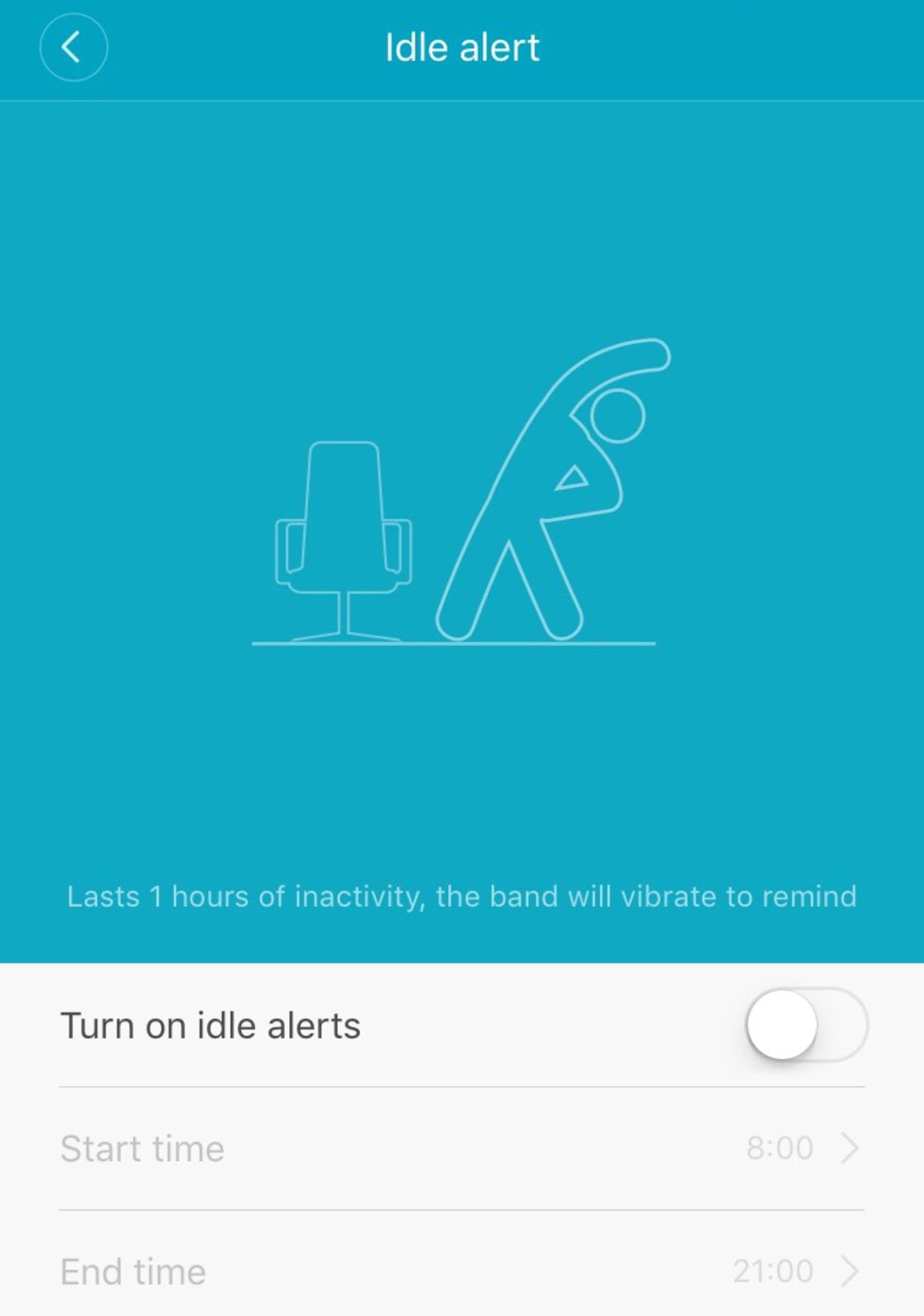Screen dimensions: 924x1316
Task: Open the arrow beside 21:00
Action: 852,1271
